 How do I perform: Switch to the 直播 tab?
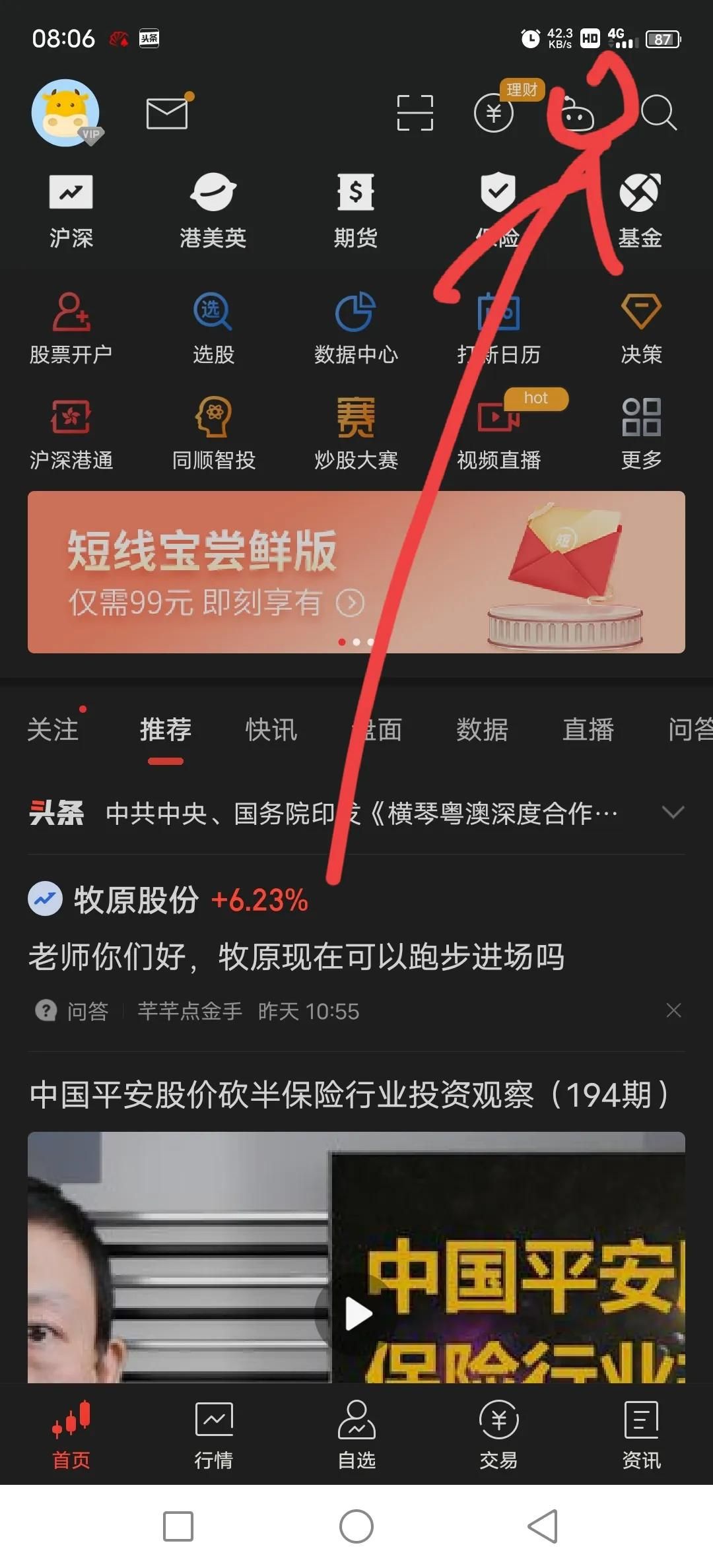tap(588, 730)
